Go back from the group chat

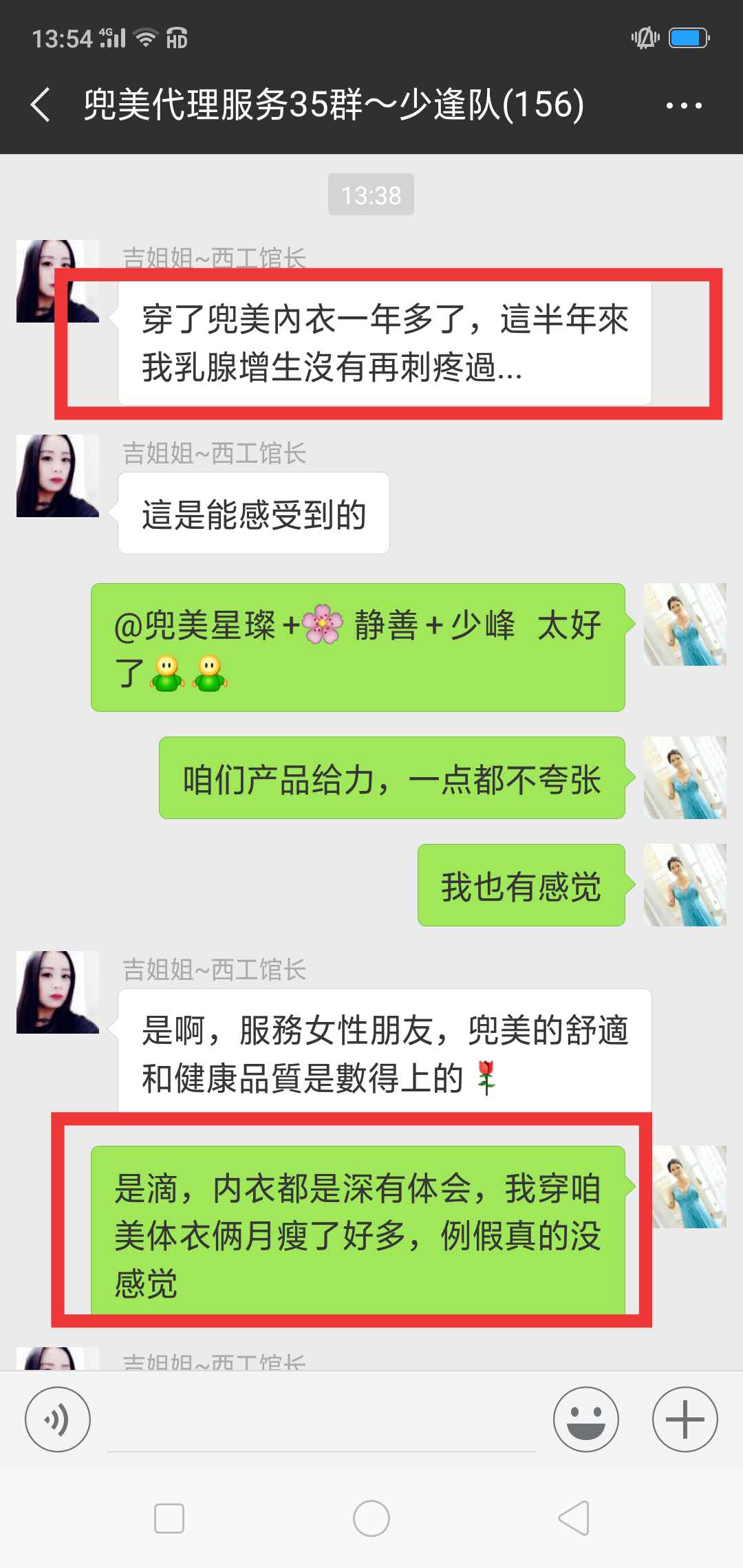(41, 105)
